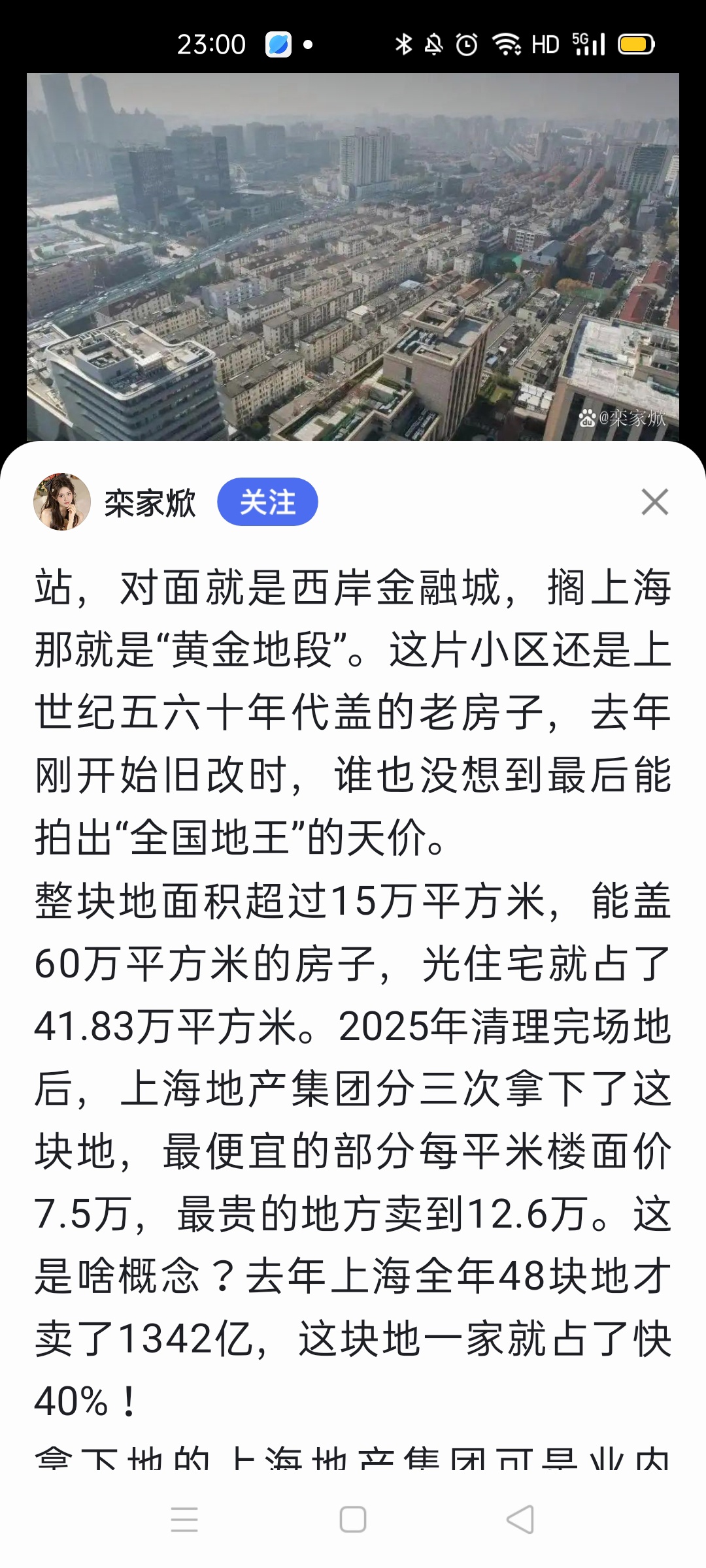Go to the home screen
The height and width of the screenshot is (1568, 706).
tap(353, 1519)
